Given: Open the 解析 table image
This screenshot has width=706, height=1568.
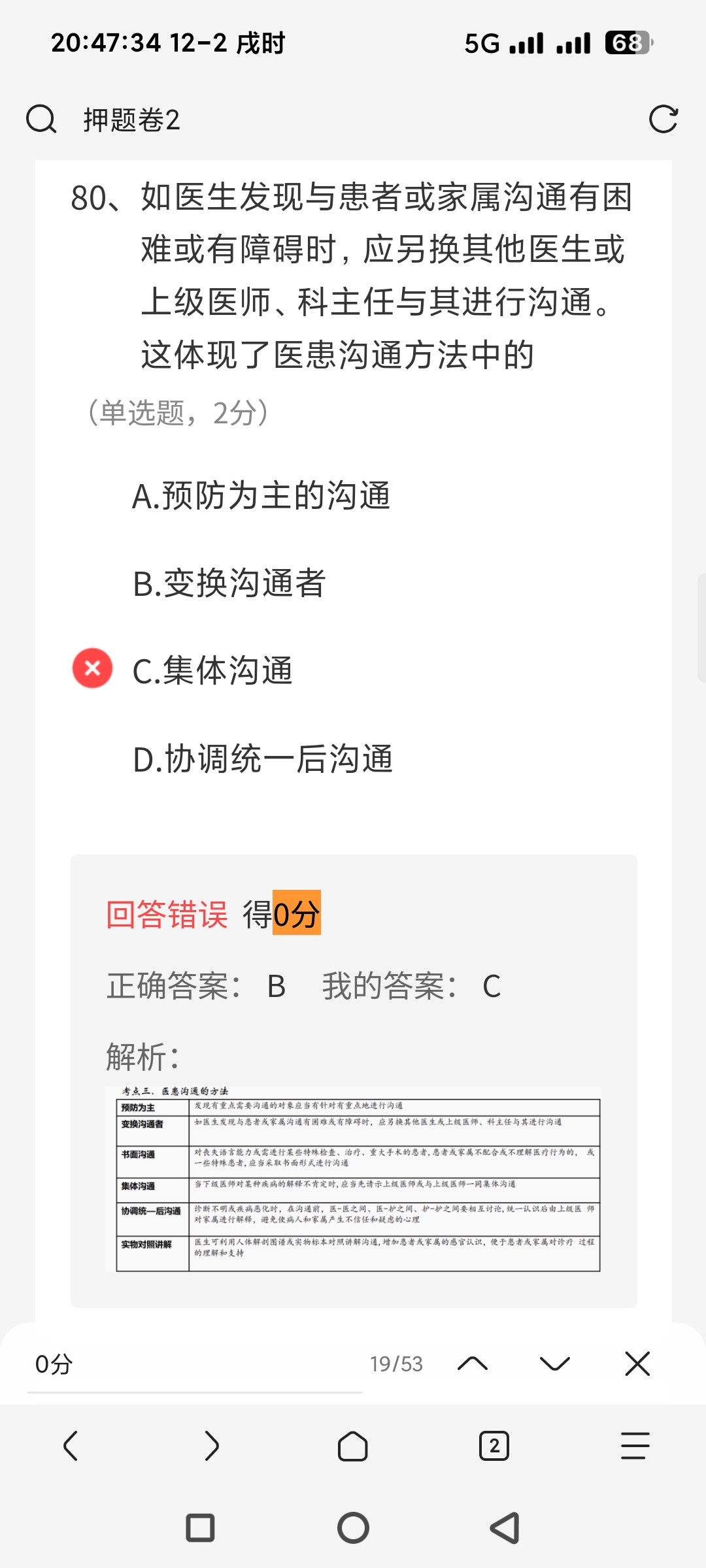Looking at the screenshot, I should 353,1179.
